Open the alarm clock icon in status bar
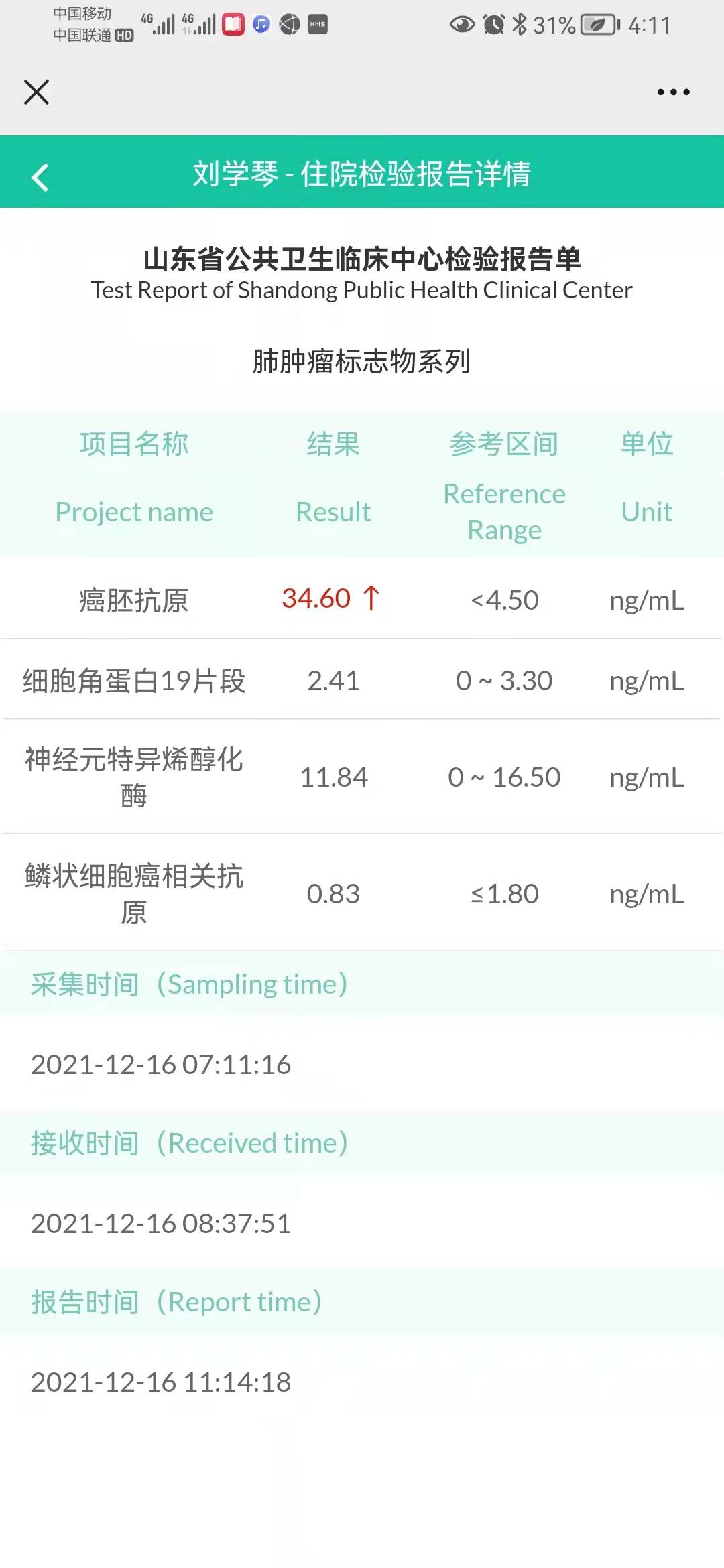The height and width of the screenshot is (1568, 724). point(494,23)
